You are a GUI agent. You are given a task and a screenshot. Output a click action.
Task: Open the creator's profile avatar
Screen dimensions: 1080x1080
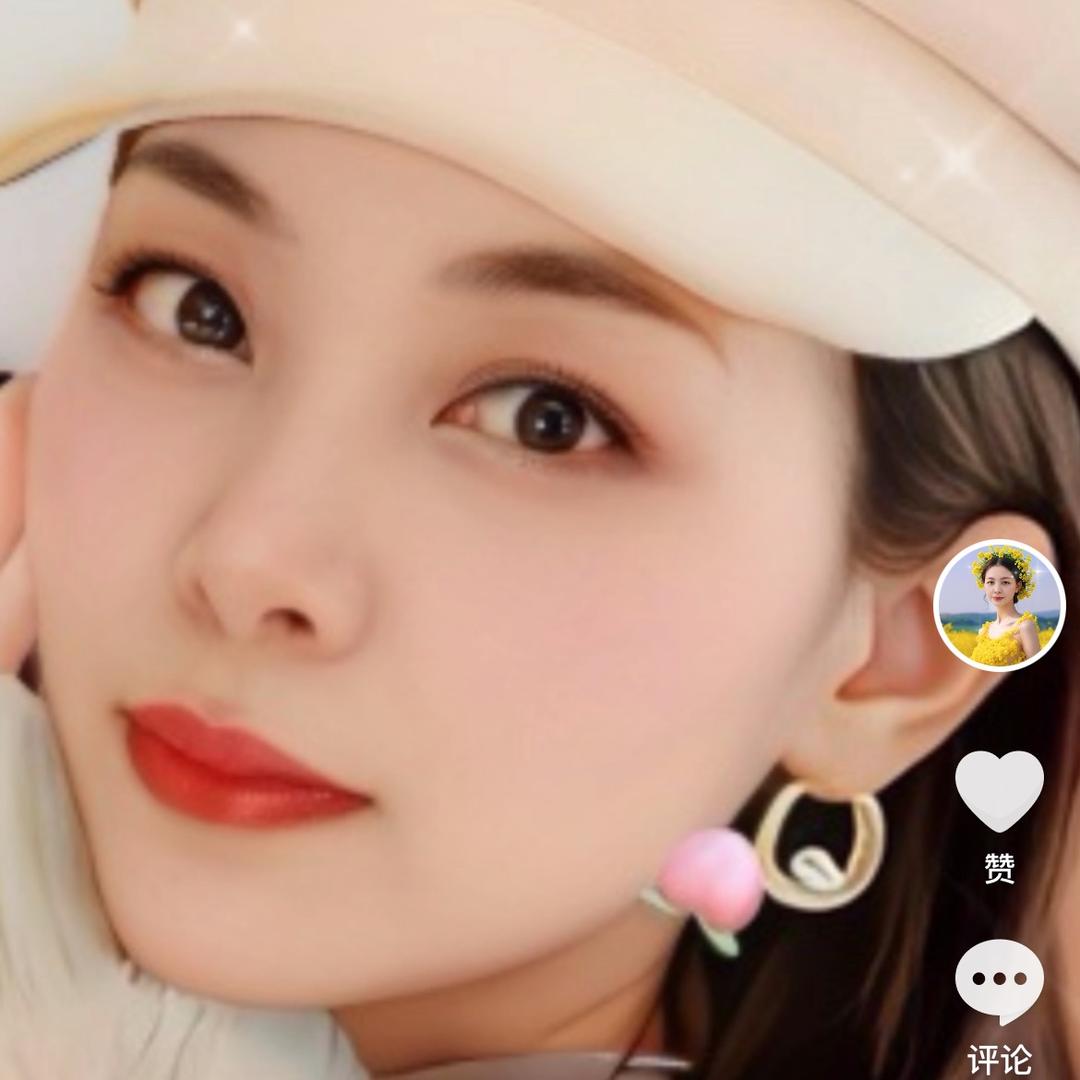(999, 606)
